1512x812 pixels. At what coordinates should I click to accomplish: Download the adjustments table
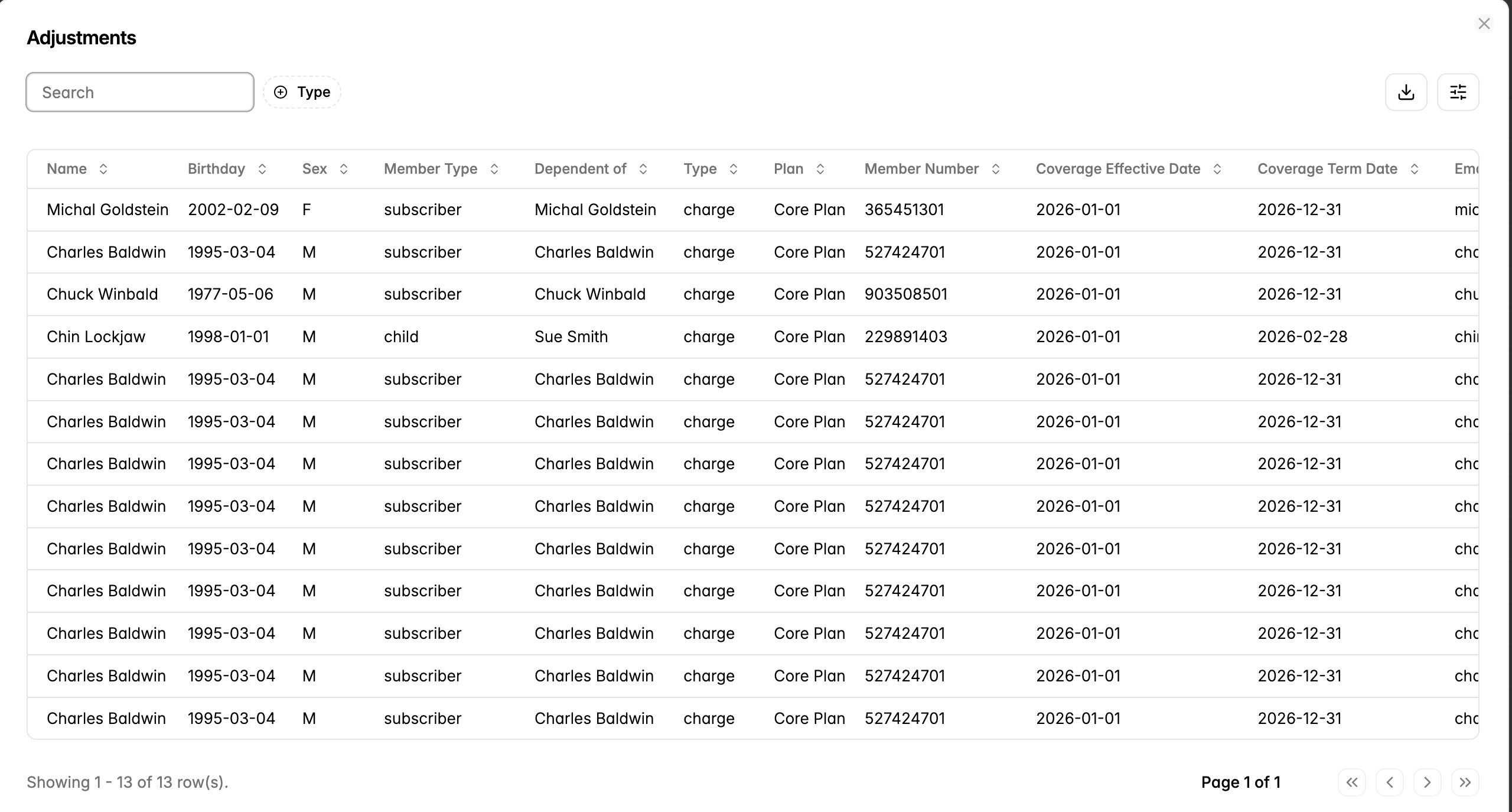point(1406,92)
